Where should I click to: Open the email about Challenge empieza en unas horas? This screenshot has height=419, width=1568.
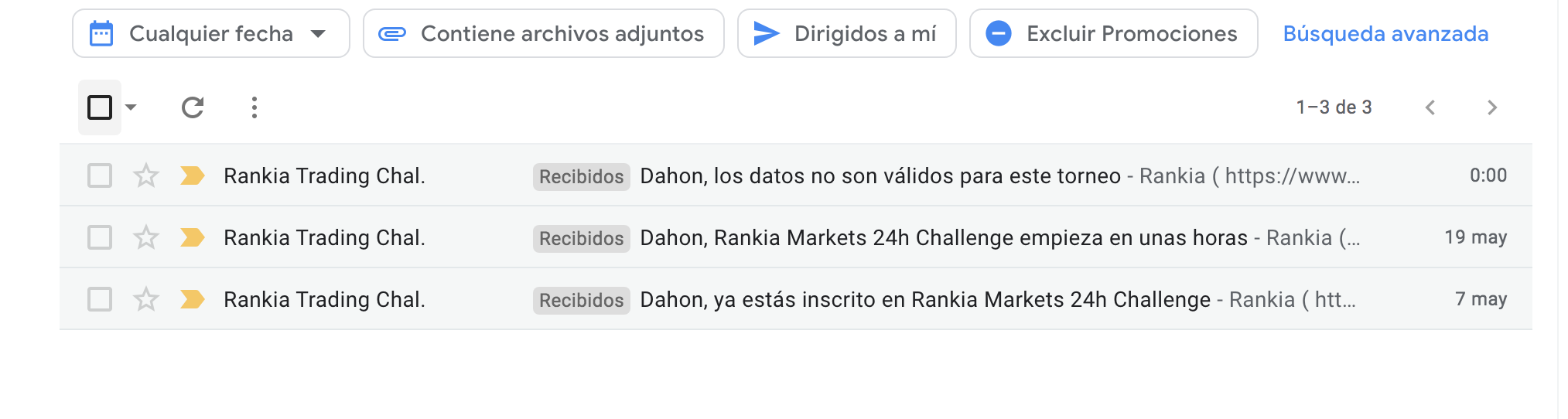point(943,237)
